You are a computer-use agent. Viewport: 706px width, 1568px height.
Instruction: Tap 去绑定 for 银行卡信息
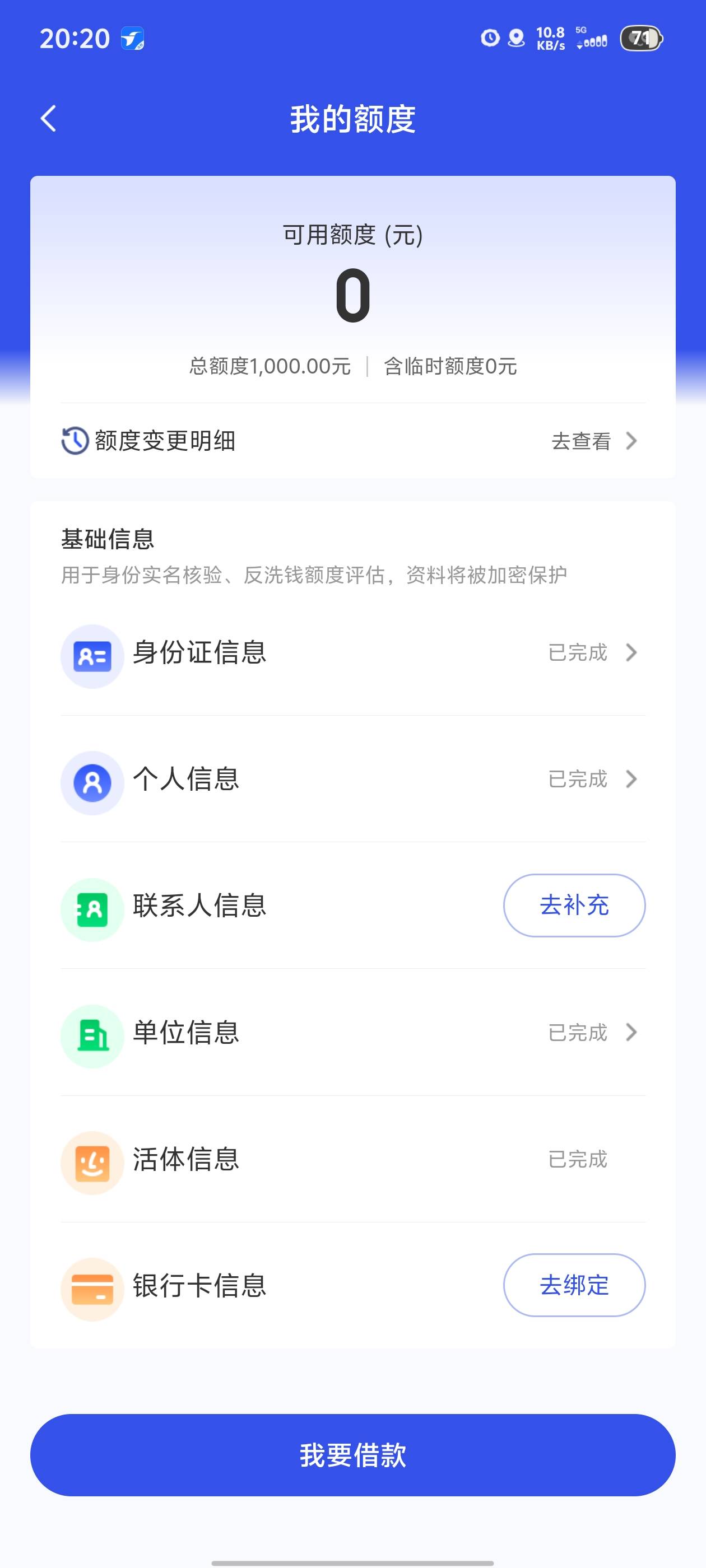tap(574, 1285)
